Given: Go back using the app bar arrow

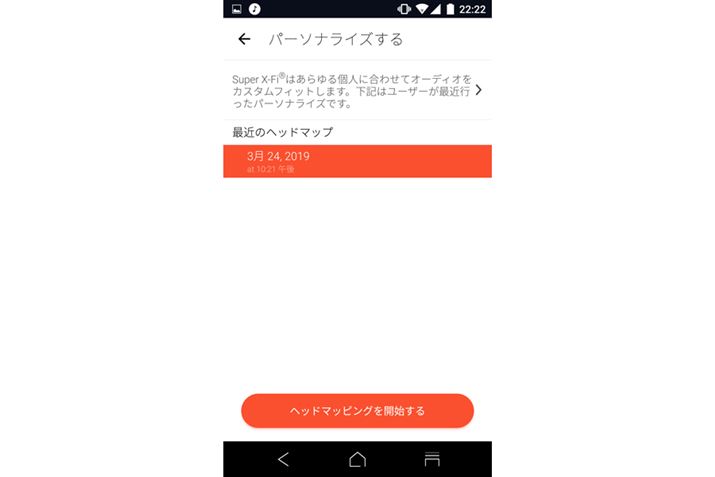Looking at the screenshot, I should [x=244, y=40].
